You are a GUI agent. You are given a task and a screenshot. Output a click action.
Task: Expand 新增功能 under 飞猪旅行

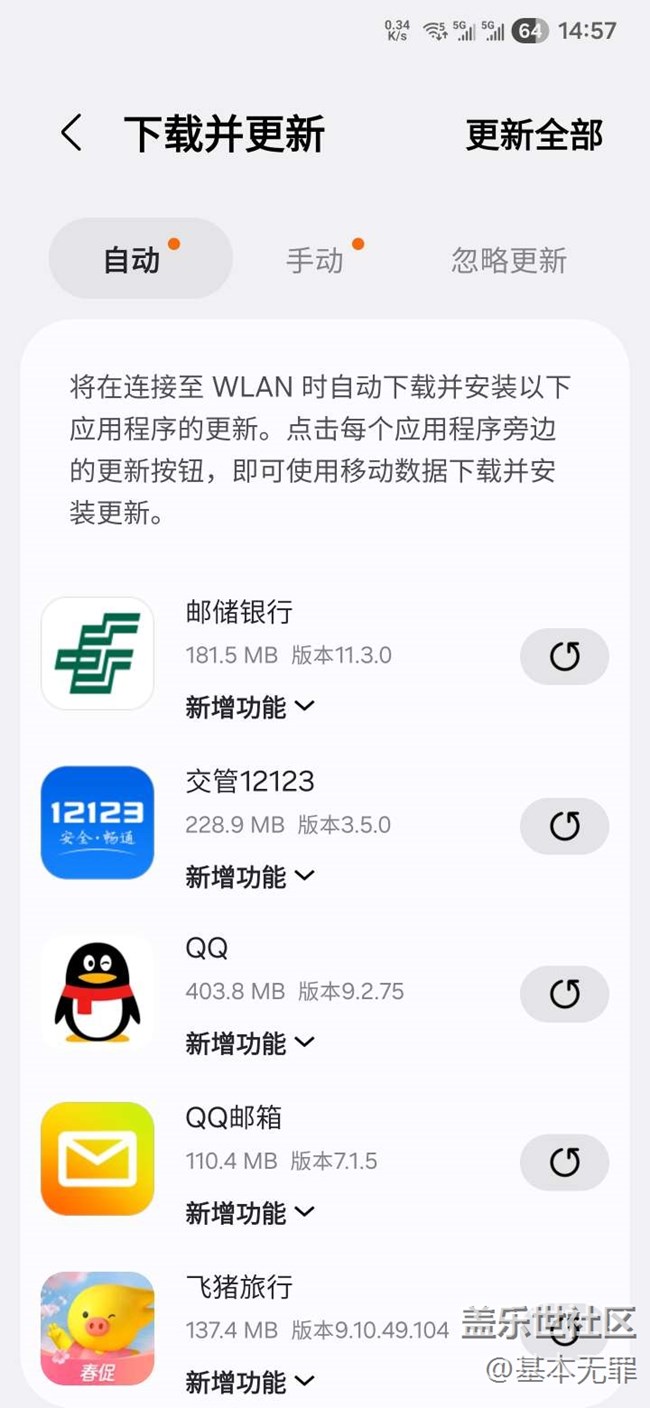[250, 1382]
